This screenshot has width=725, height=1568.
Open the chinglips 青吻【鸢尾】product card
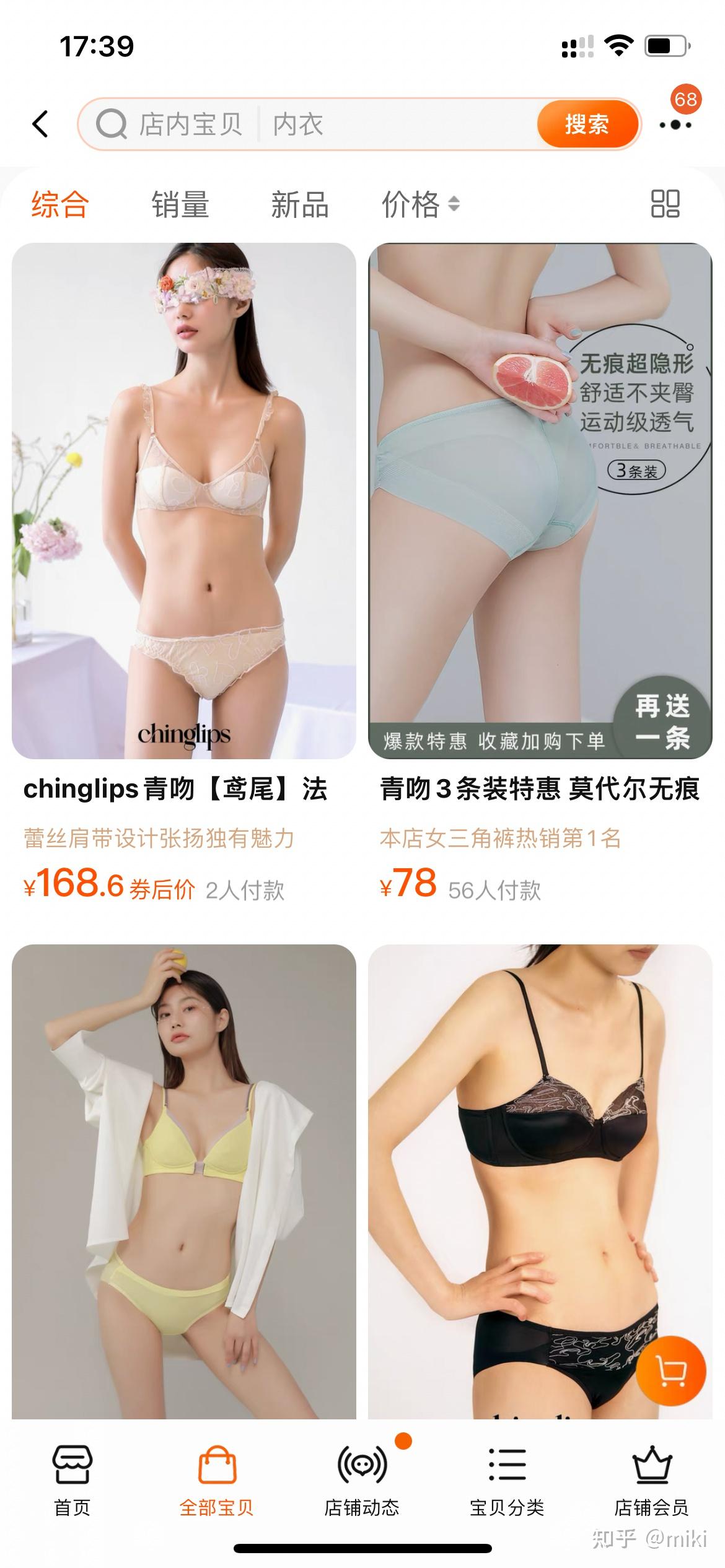pyautogui.click(x=183, y=502)
